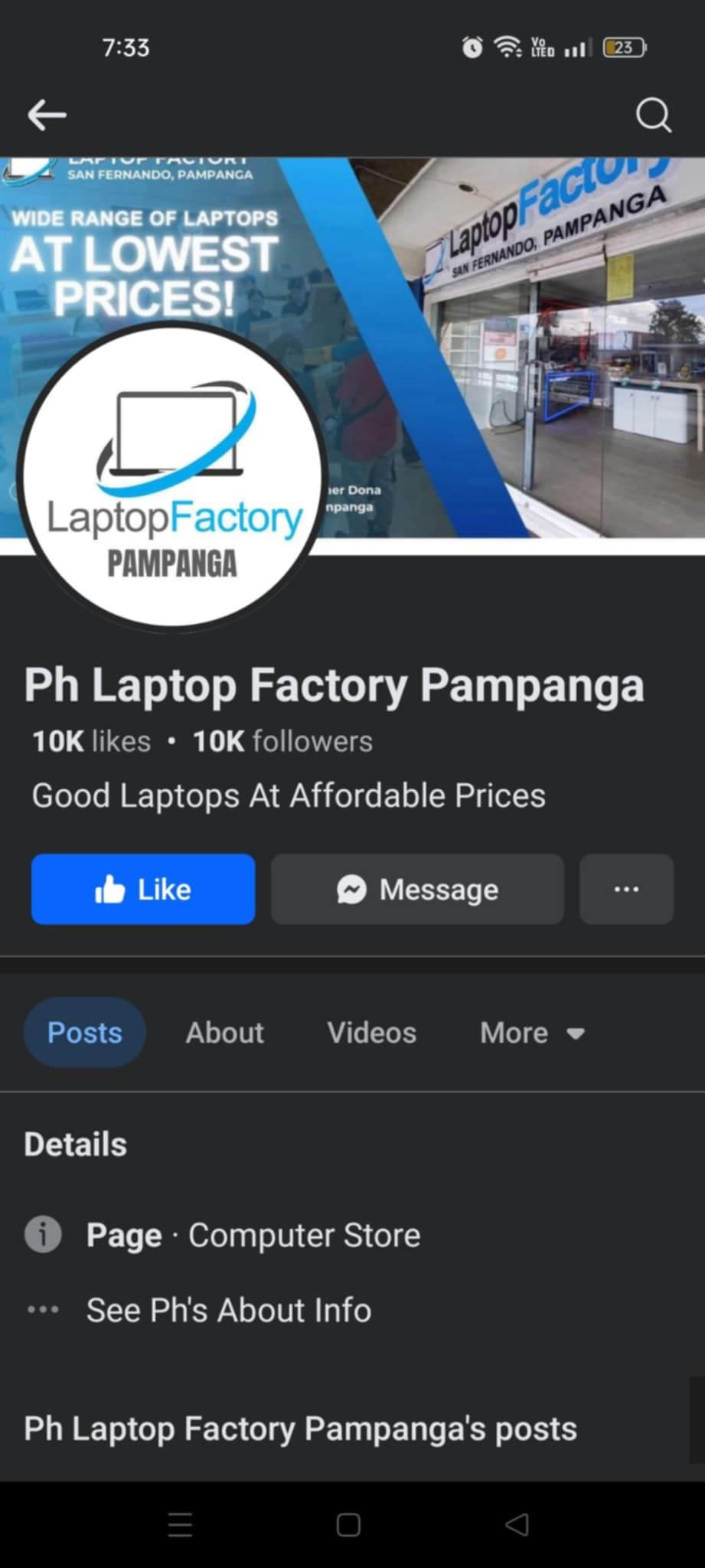The image size is (705, 1568).
Task: Tap Computer Store page category link
Action: [304, 1233]
